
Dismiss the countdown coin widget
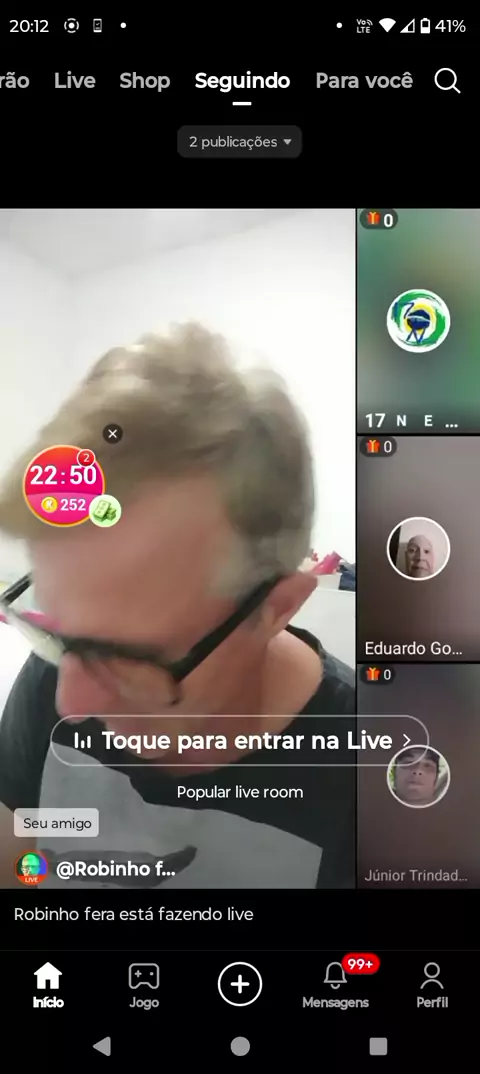pyautogui.click(x=113, y=434)
